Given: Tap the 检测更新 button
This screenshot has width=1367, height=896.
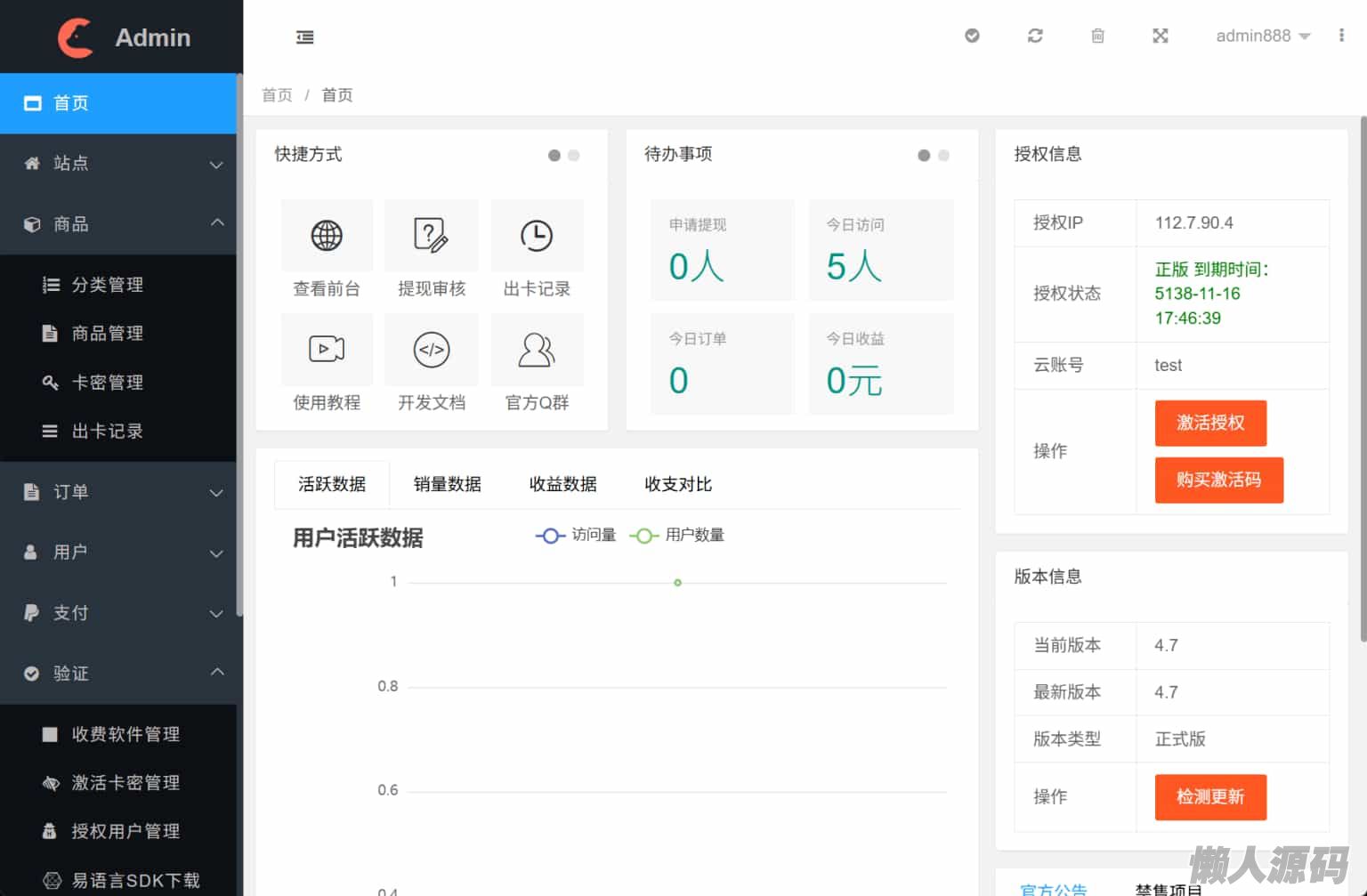Looking at the screenshot, I should pos(1209,796).
